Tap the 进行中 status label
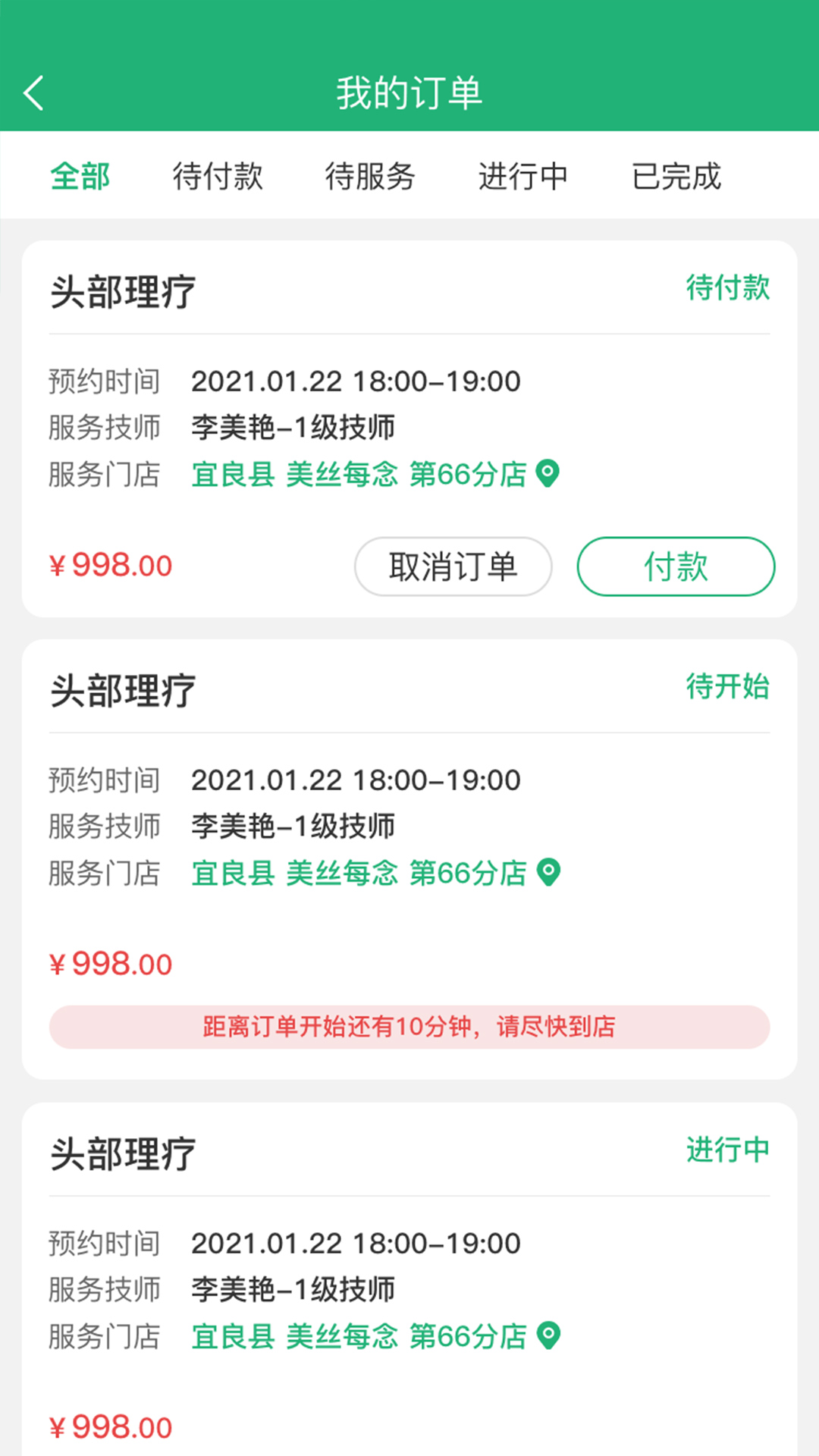This screenshot has width=819, height=1456. coord(726,1148)
